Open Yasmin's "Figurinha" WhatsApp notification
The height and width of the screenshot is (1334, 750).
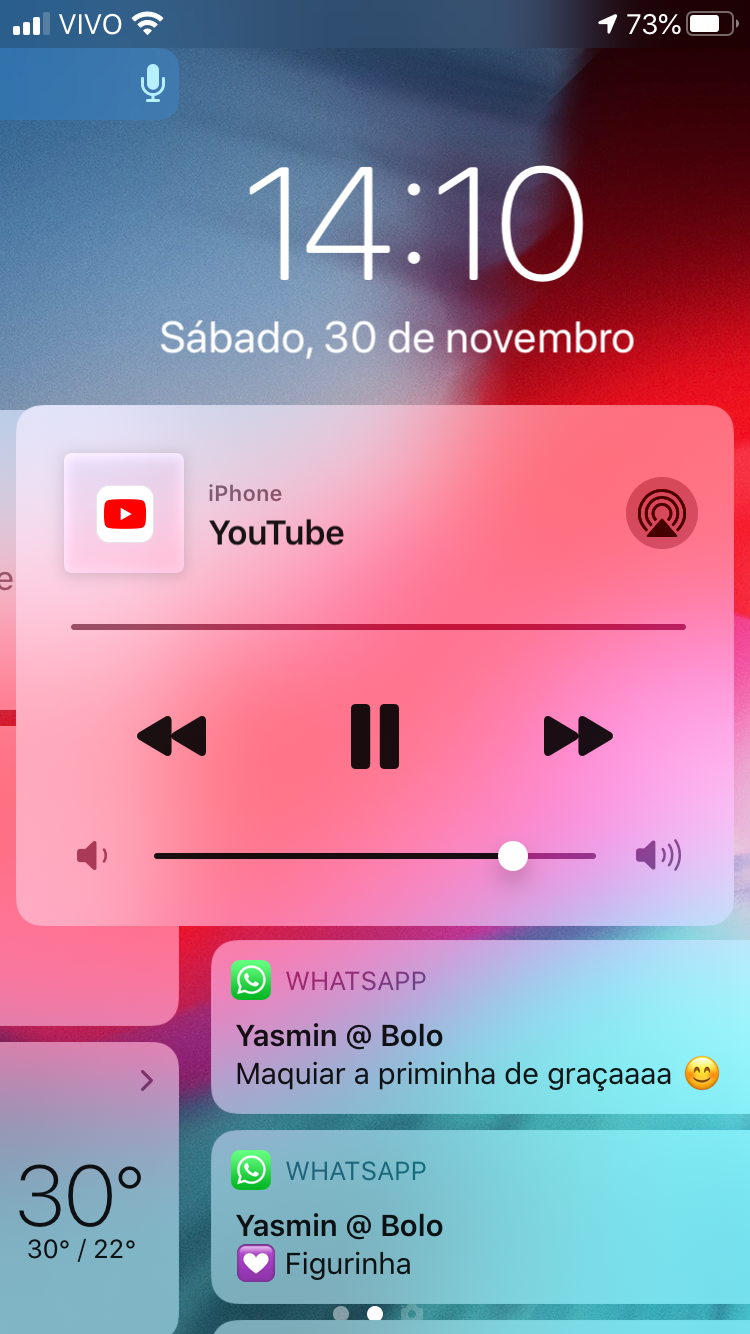480,1218
